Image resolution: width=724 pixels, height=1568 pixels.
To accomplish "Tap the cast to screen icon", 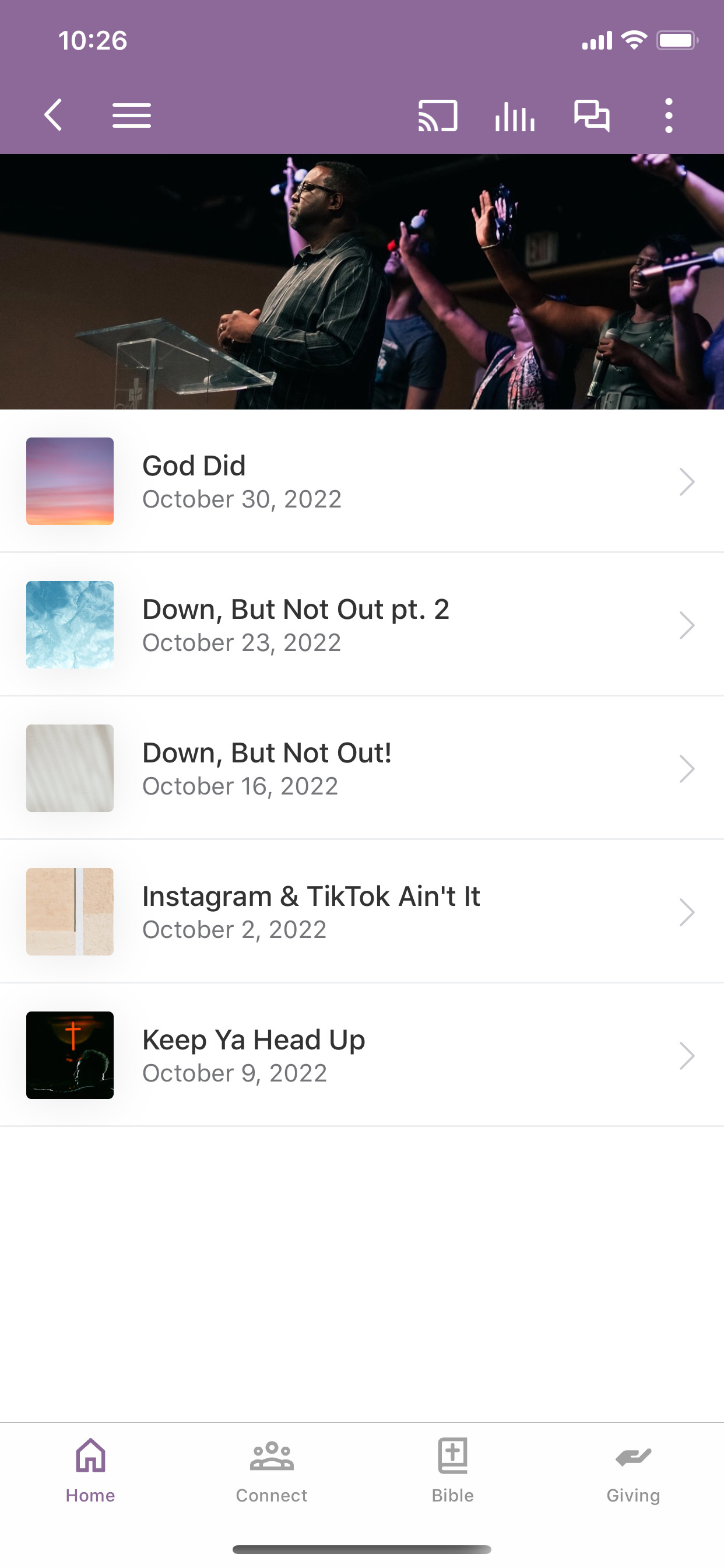I will pos(437,115).
